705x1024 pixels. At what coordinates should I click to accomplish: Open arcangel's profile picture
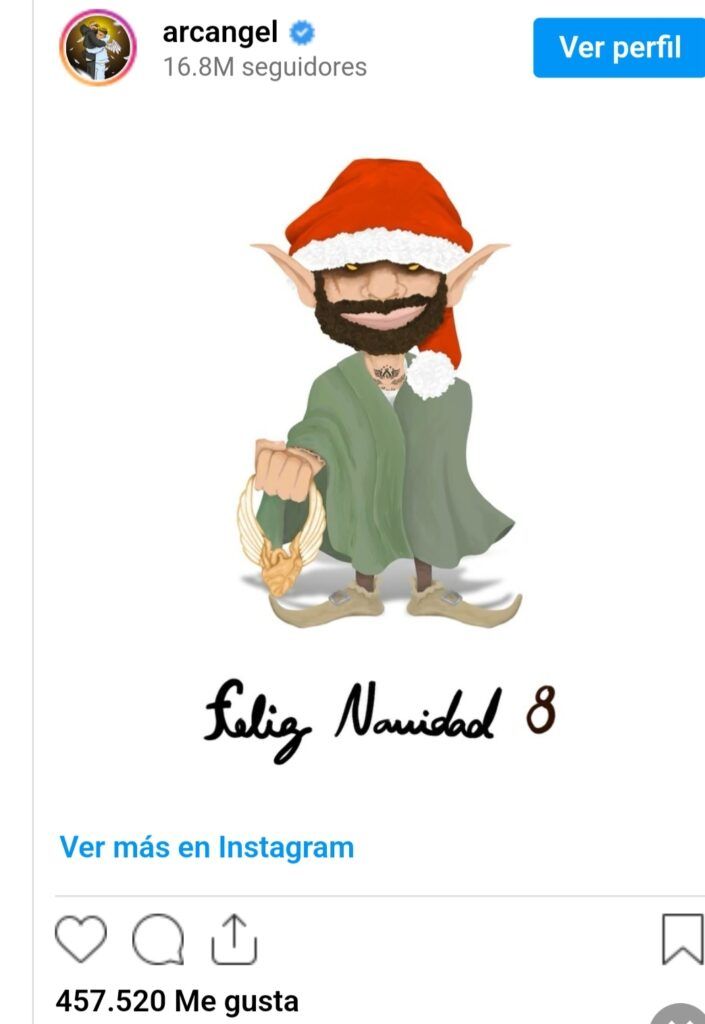[x=98, y=47]
